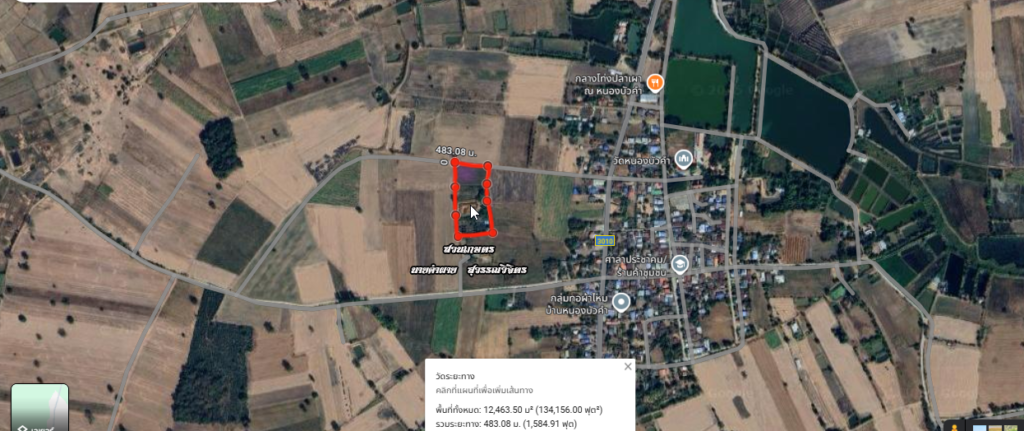The height and width of the screenshot is (431, 1024).
Task: Select the กลุ่มทอผ้าไหม บ้านหนองบัวคำ place pin
Action: pos(621,301)
